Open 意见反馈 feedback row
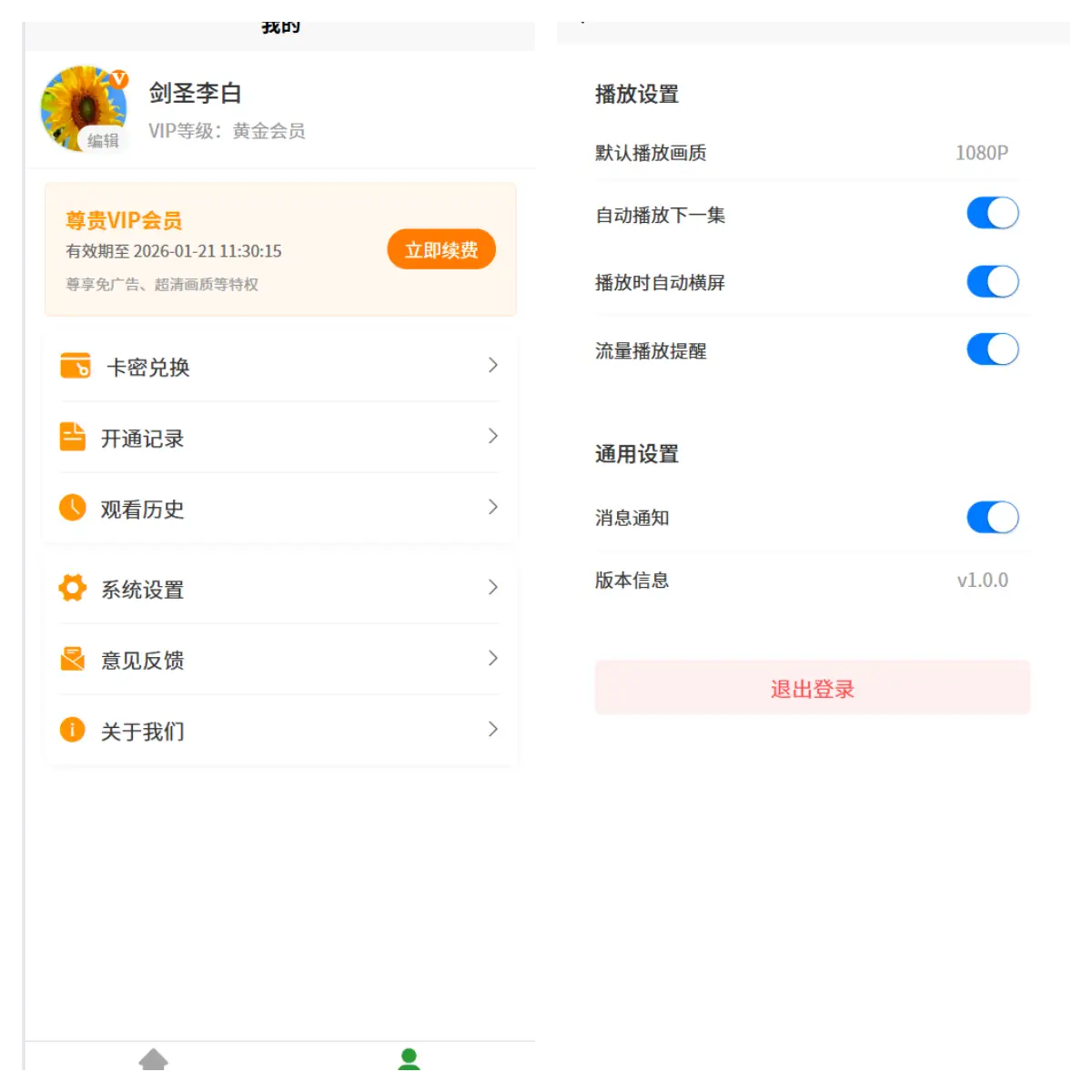This screenshot has height=1092, width=1092. [279, 660]
